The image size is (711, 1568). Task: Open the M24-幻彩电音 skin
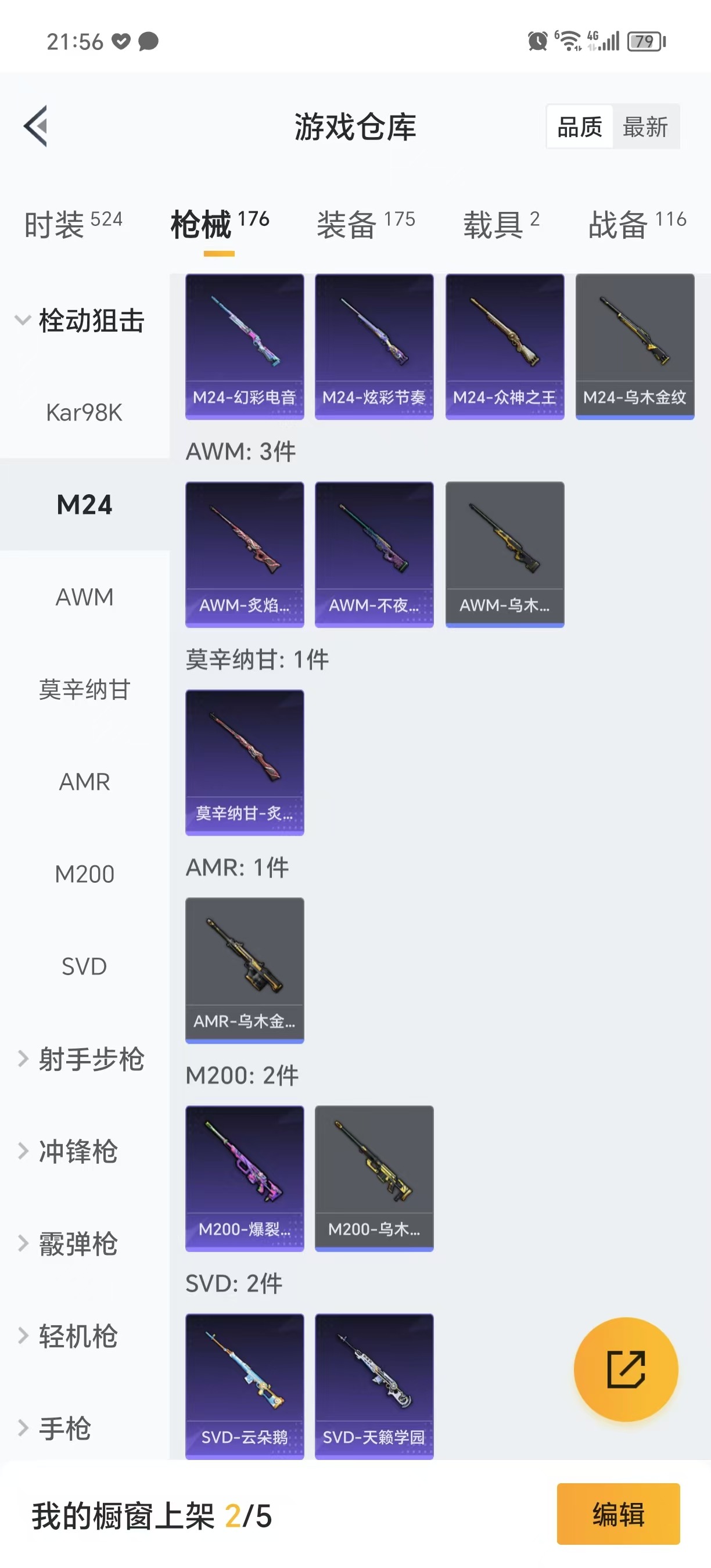(x=245, y=346)
